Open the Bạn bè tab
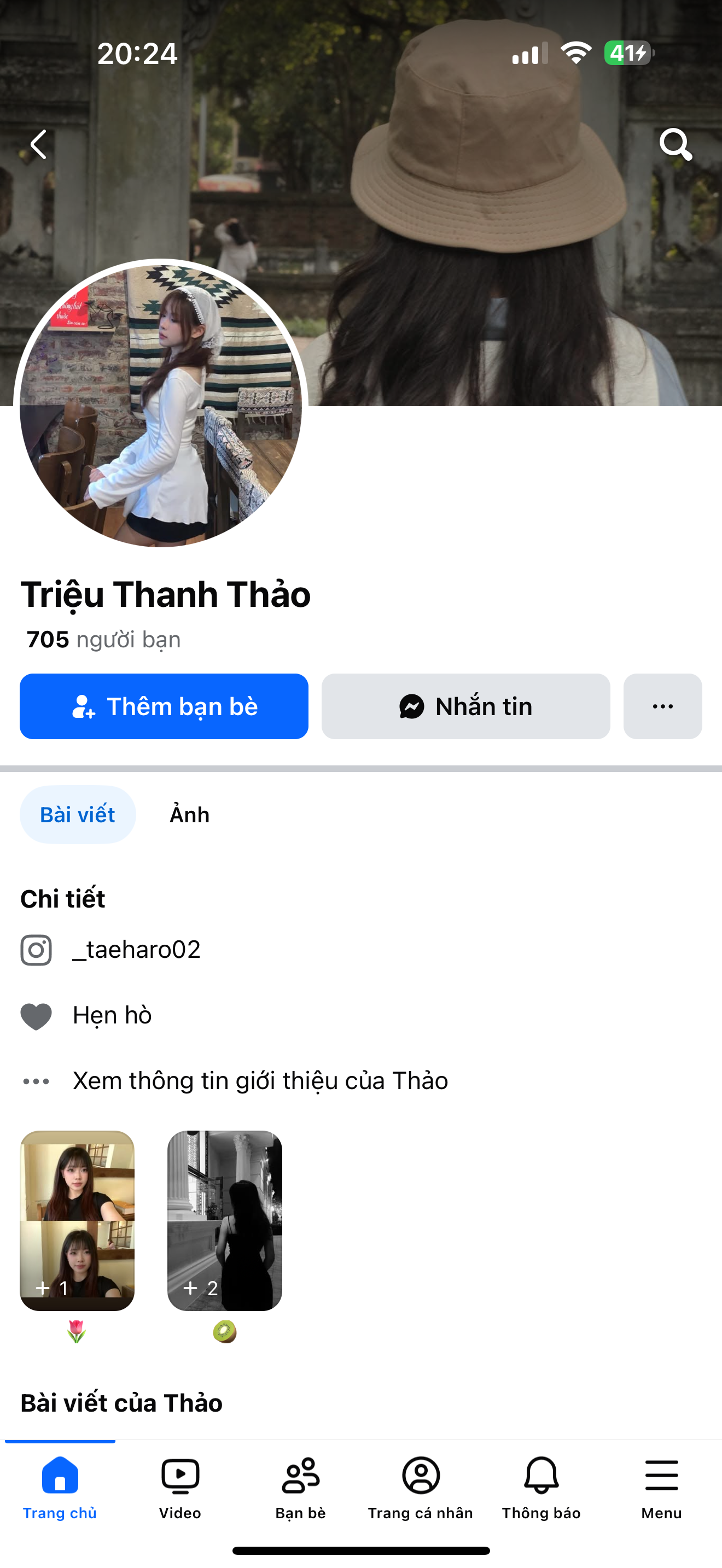Image resolution: width=722 pixels, height=1568 pixels. (300, 1487)
